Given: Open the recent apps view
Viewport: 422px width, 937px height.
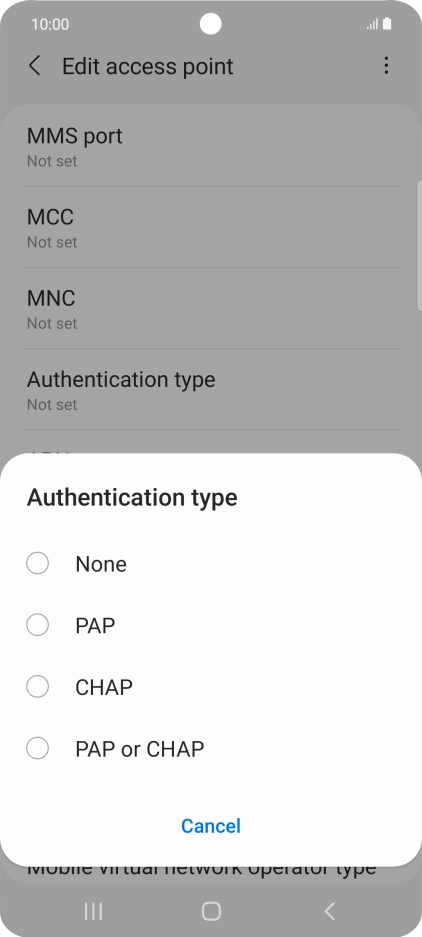Looking at the screenshot, I should click(93, 911).
